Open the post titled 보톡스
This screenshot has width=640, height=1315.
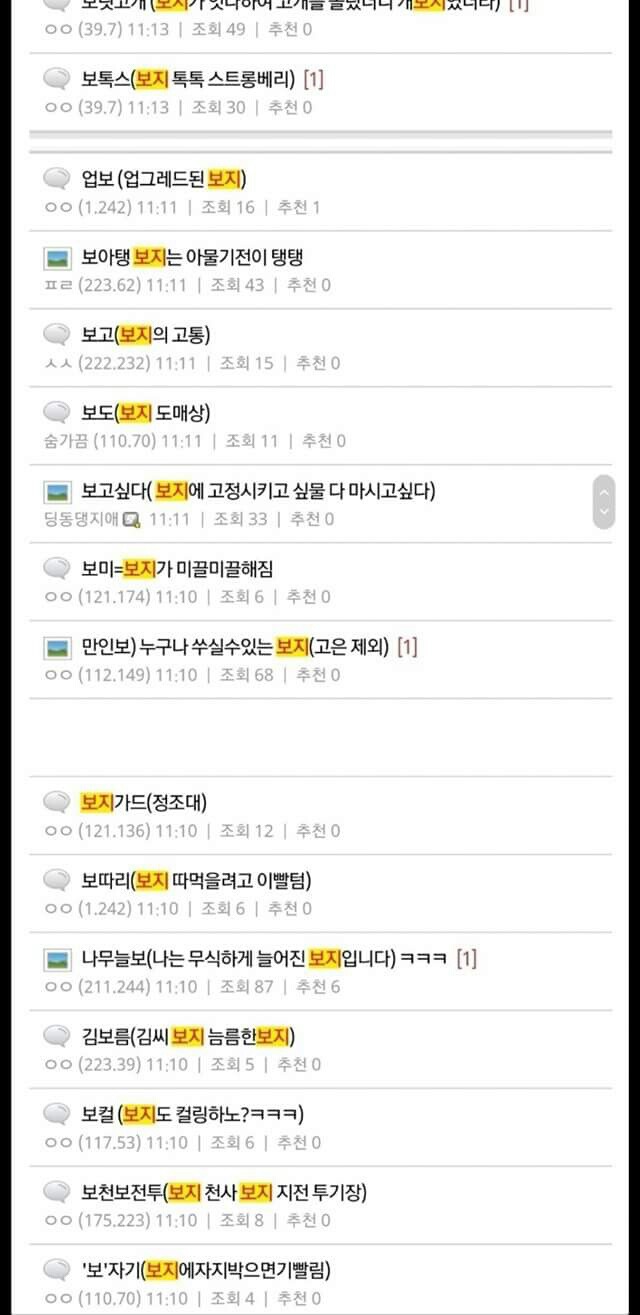point(188,78)
